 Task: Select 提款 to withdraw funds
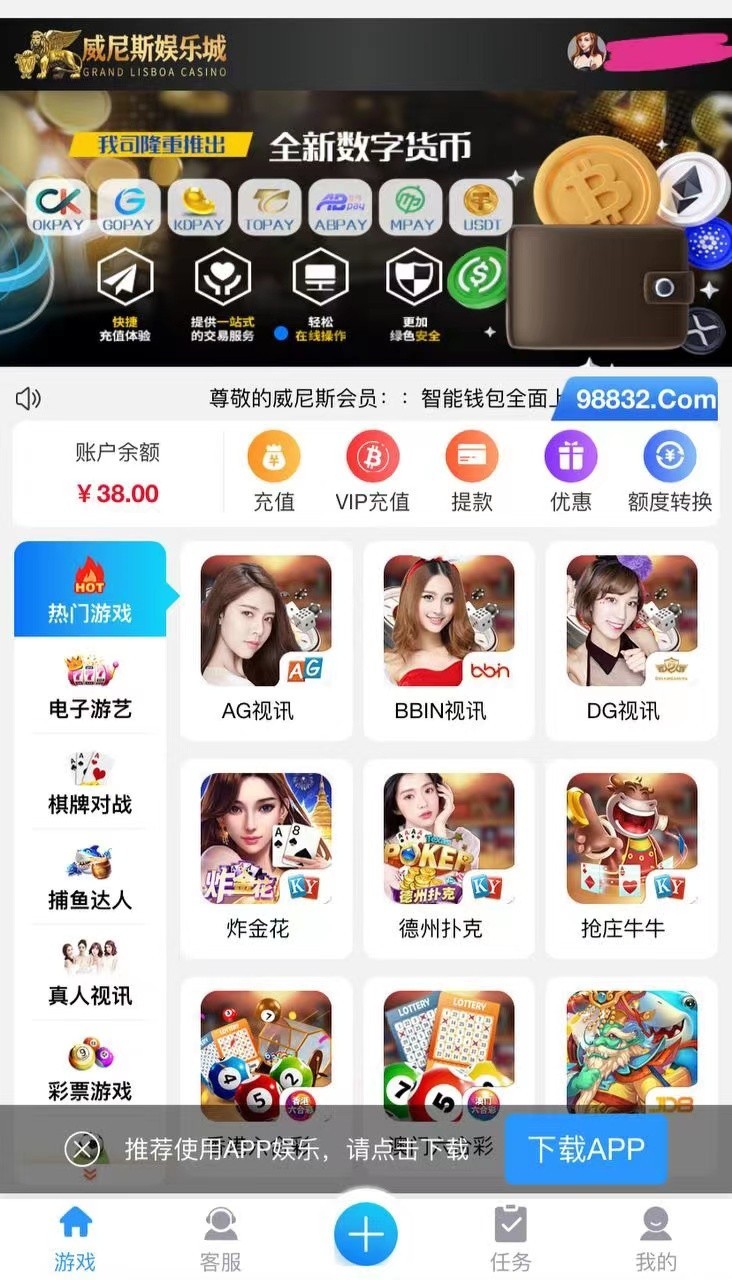pos(471,471)
